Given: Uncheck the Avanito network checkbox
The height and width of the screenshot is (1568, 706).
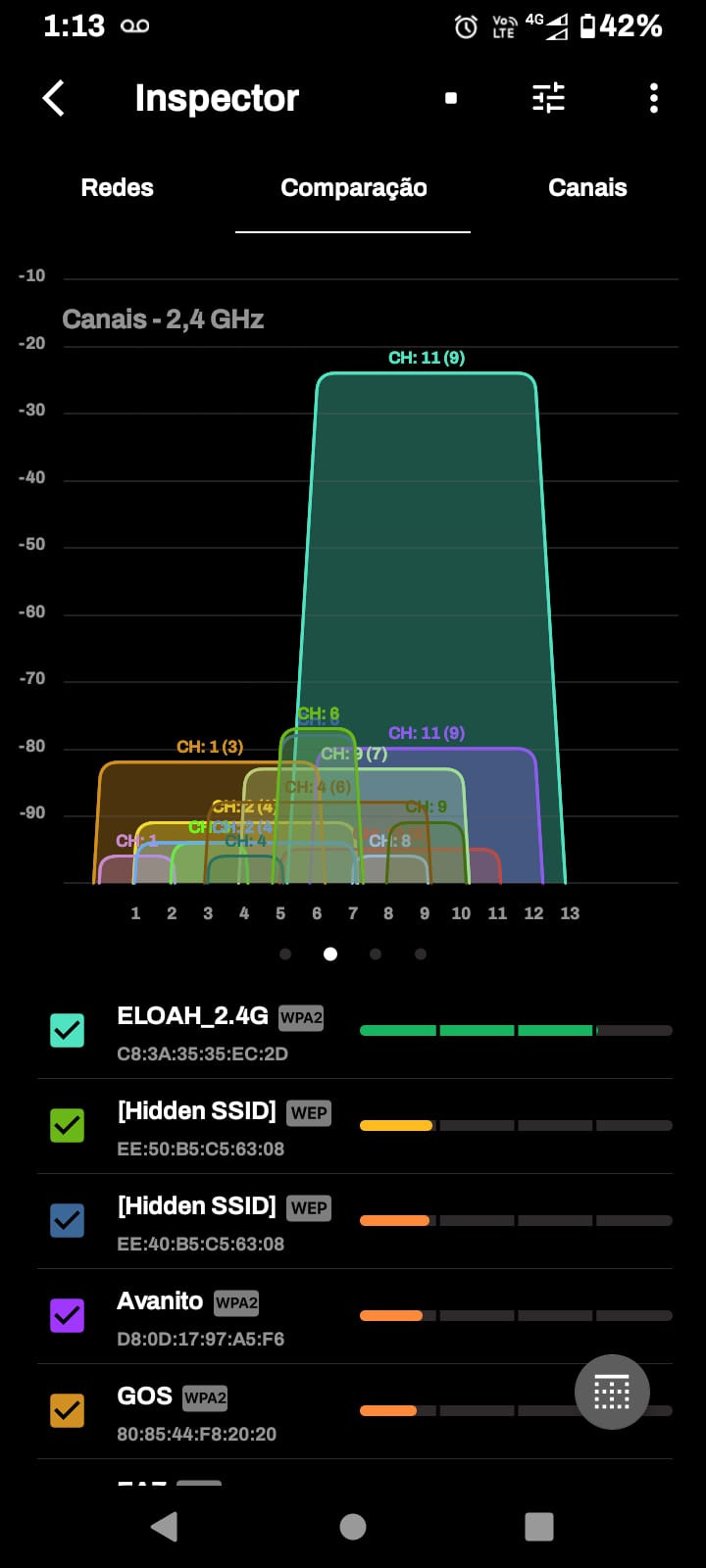Looking at the screenshot, I should click(68, 1315).
